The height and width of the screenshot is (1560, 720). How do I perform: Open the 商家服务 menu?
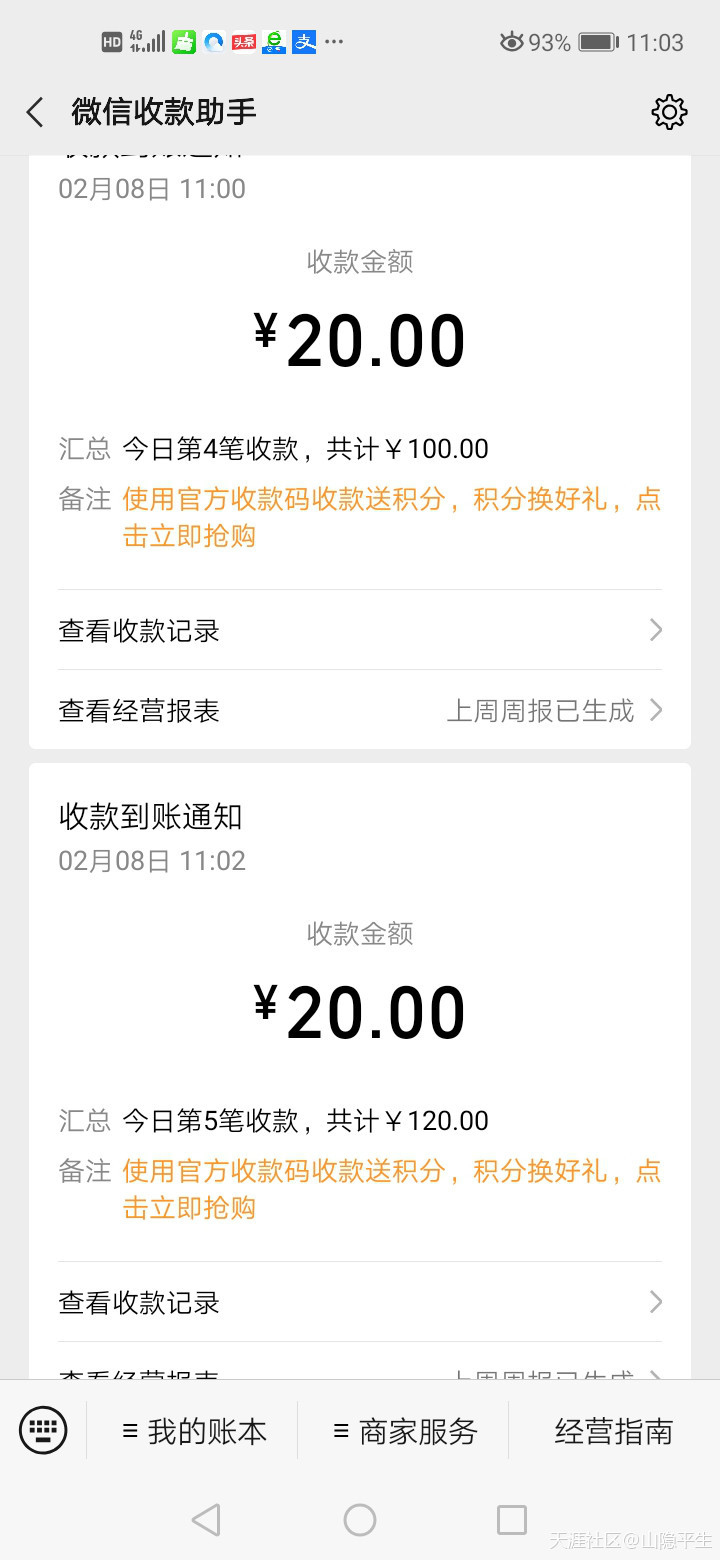pos(404,1431)
